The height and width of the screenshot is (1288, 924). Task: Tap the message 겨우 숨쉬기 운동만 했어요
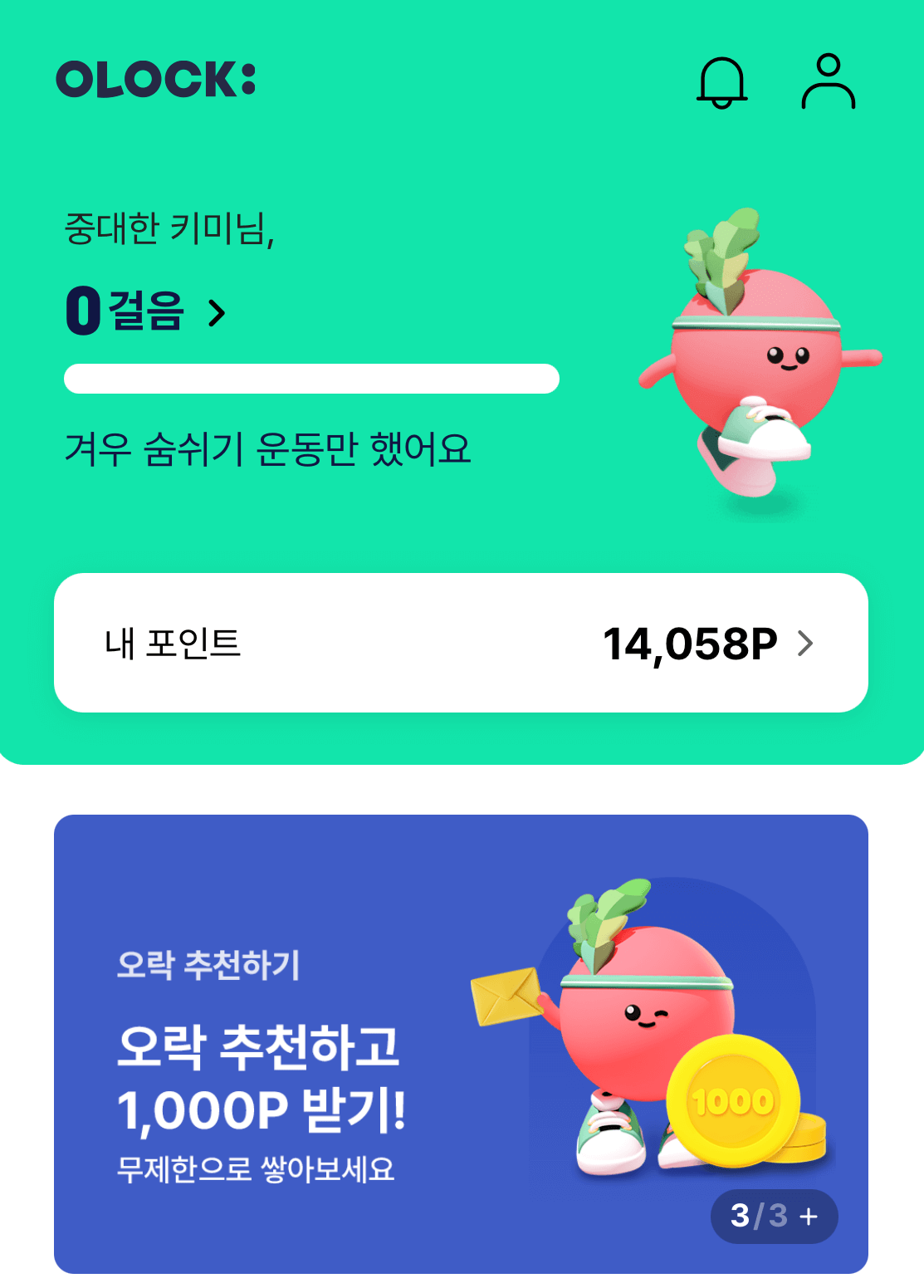click(270, 447)
